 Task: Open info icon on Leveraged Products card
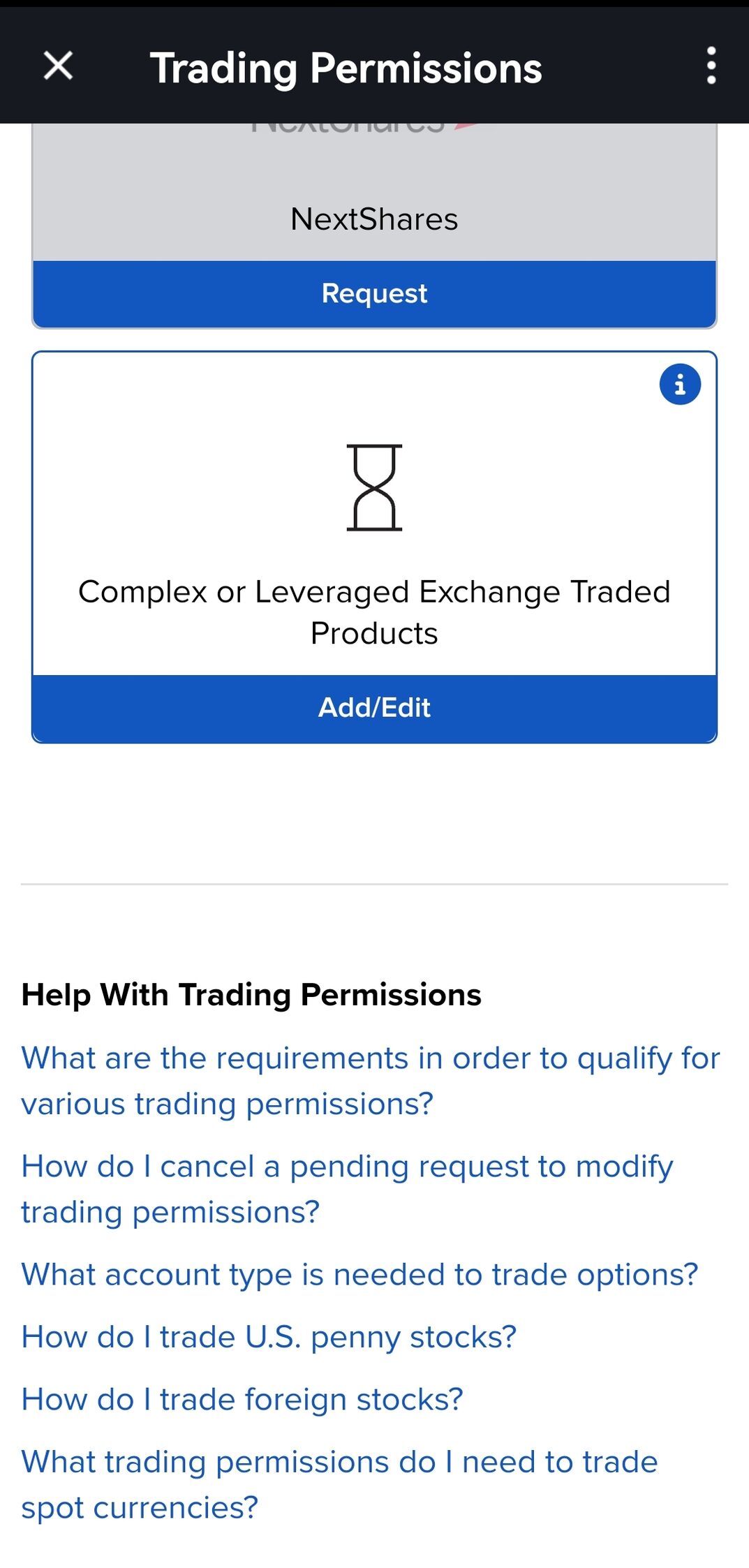(680, 384)
